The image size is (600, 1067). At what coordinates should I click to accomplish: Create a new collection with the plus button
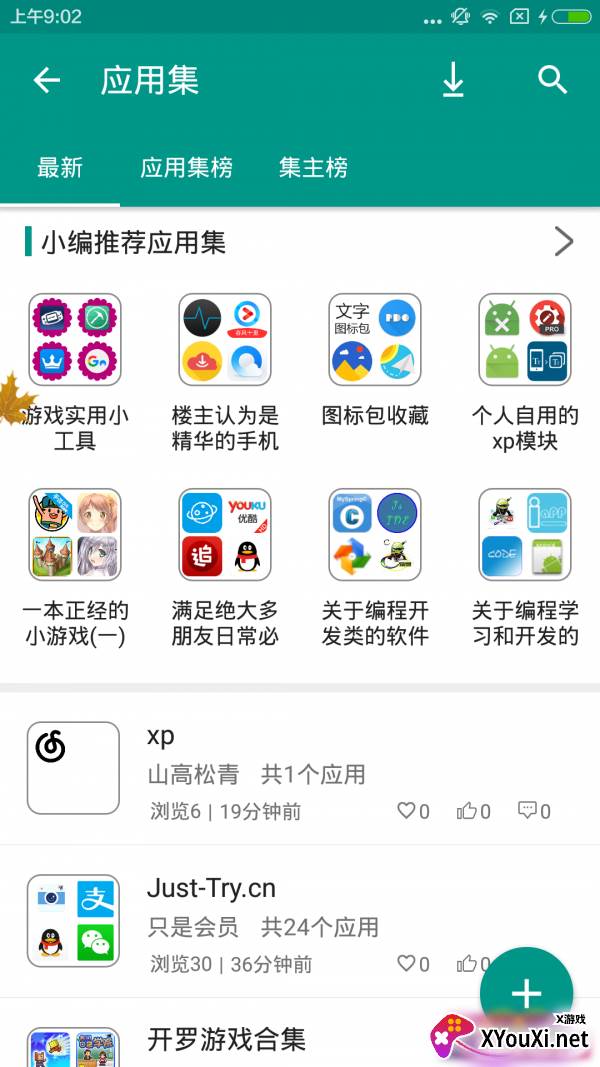click(x=526, y=993)
